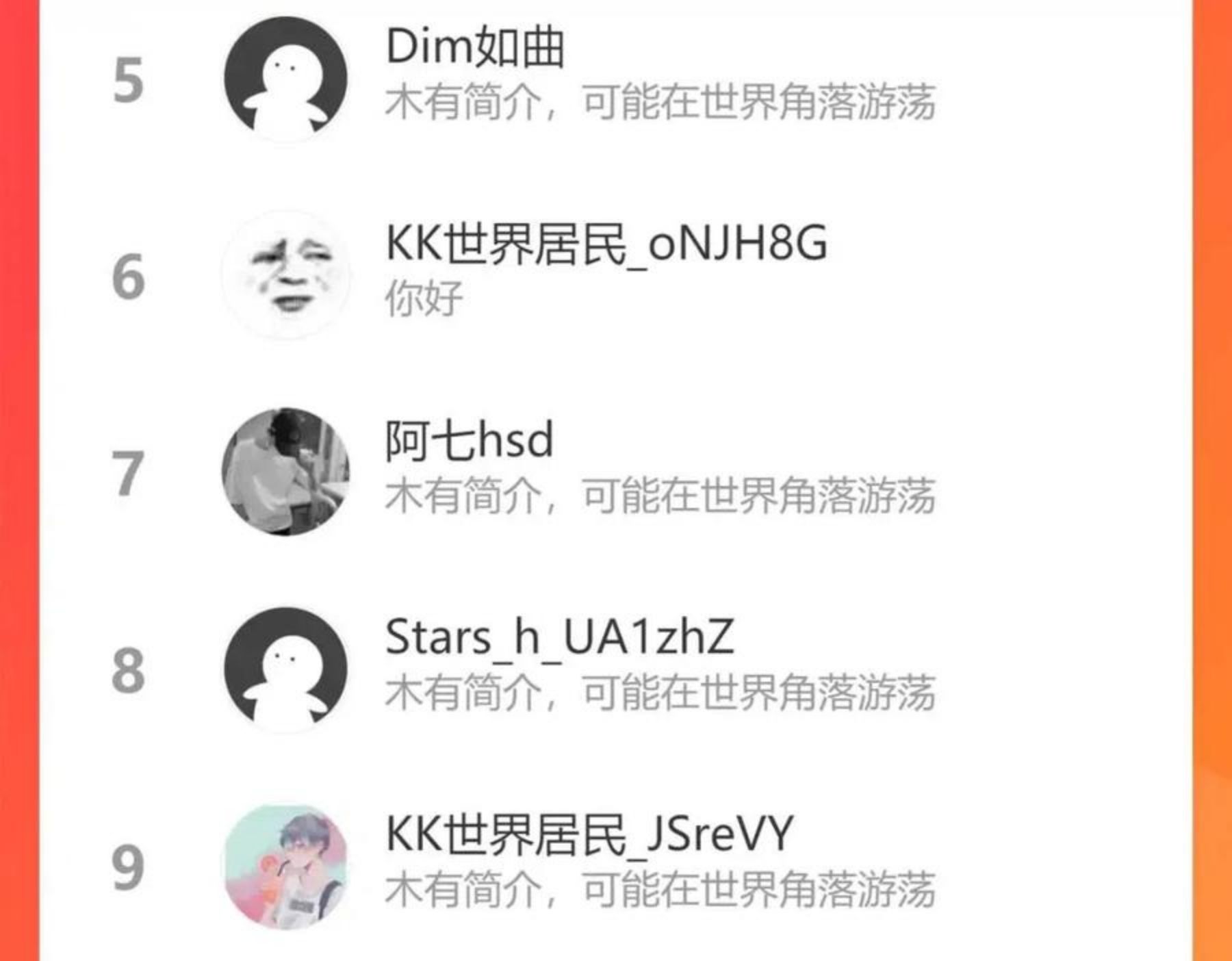View 阿七hsd's profile
Image resolution: width=1232 pixels, height=961 pixels.
470,441
